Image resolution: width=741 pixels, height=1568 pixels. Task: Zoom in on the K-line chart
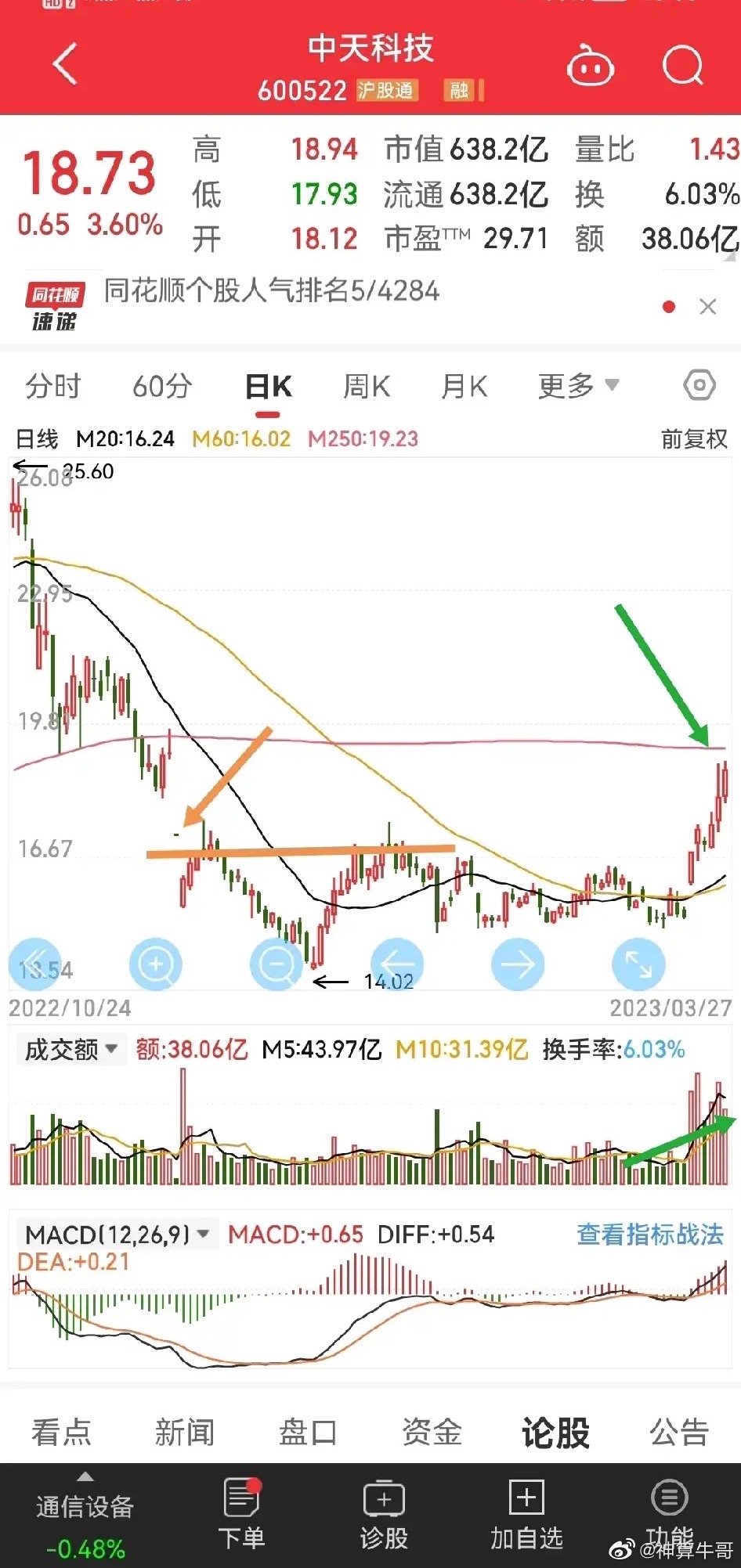coord(156,964)
